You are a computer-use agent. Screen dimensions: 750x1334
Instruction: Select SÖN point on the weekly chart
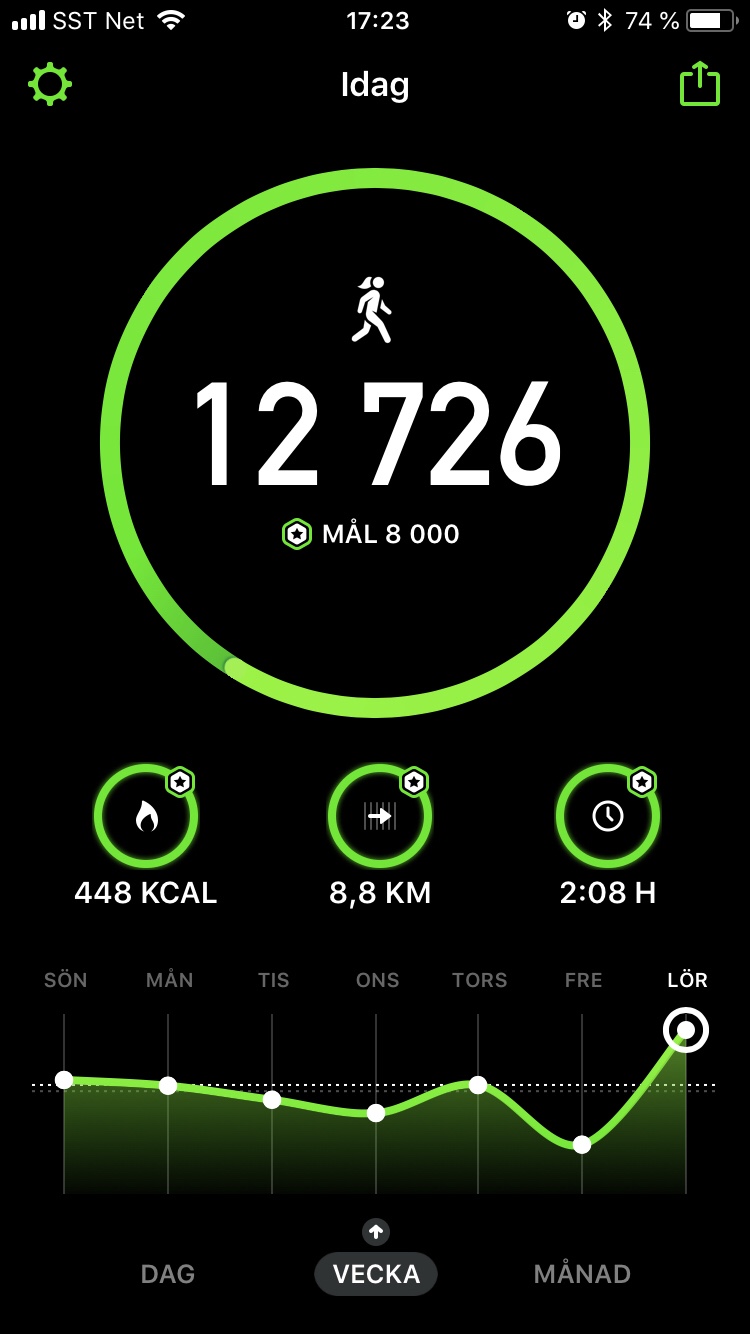pyautogui.click(x=64, y=1079)
